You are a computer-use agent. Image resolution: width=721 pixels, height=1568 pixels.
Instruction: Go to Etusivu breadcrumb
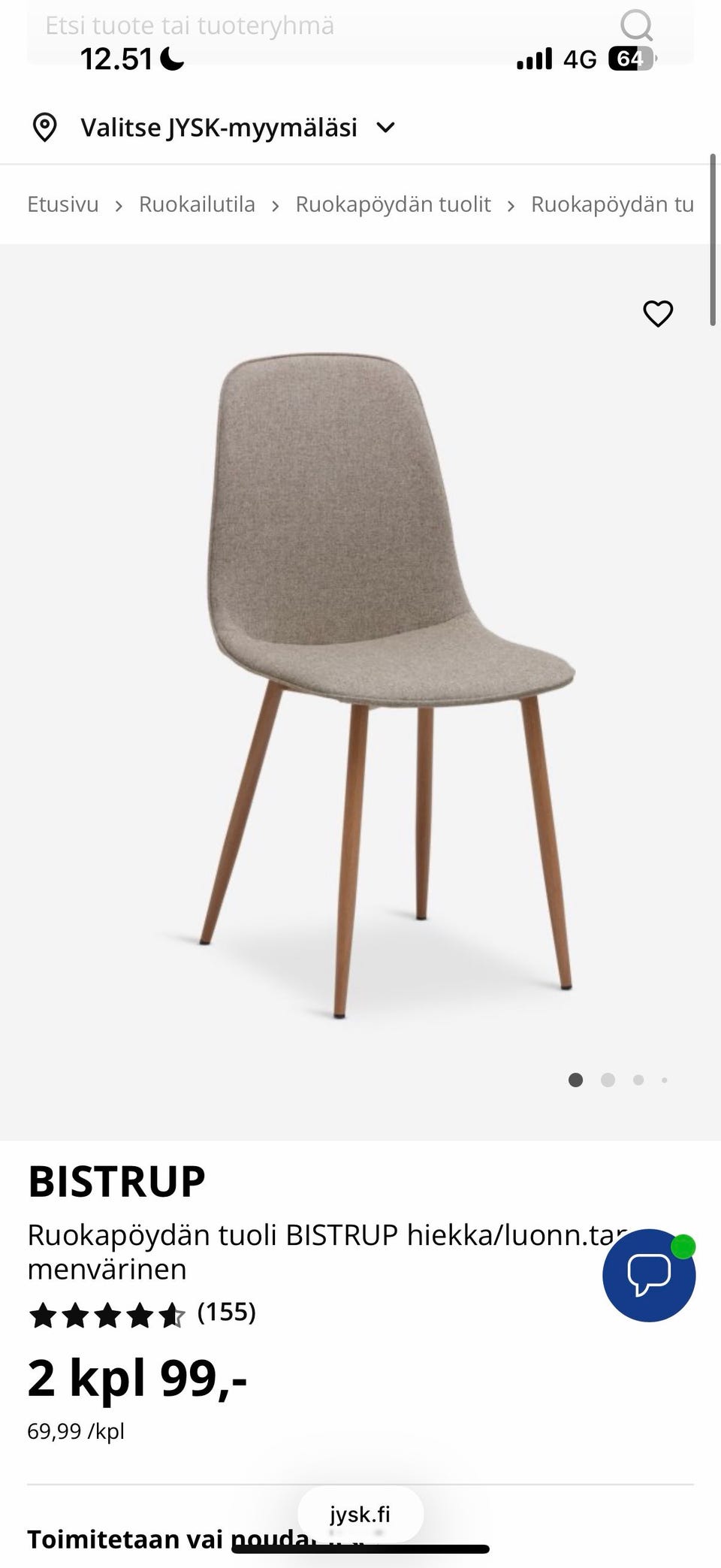pos(63,204)
